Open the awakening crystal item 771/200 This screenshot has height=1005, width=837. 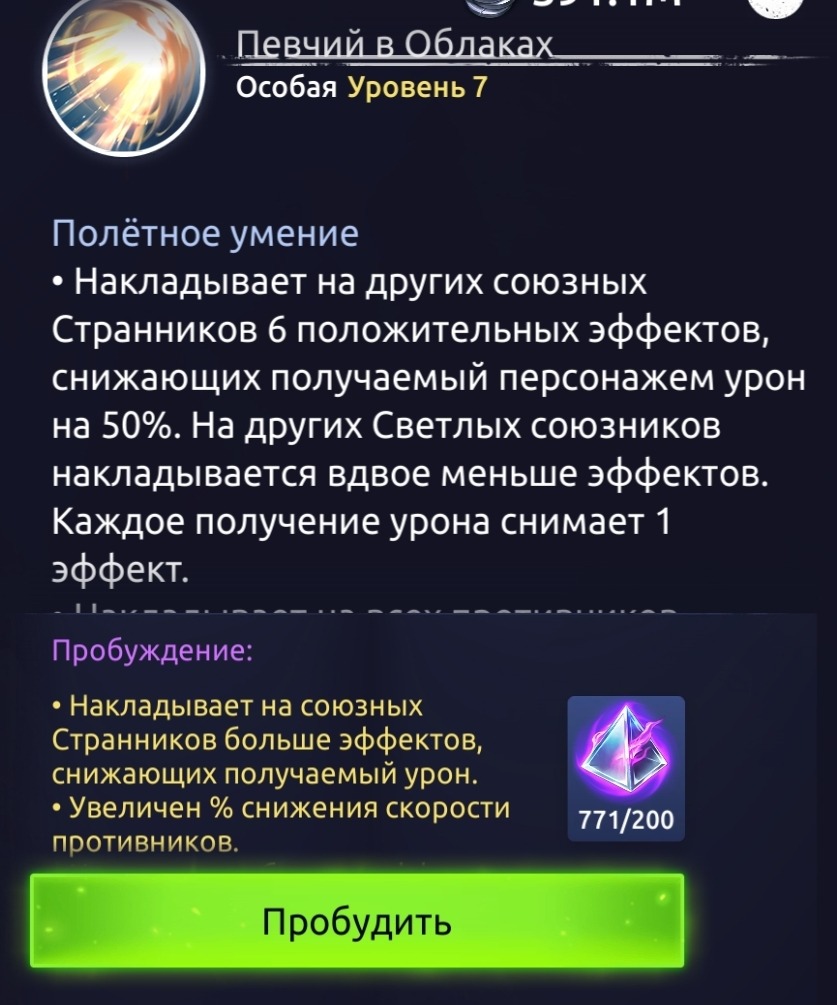coord(626,766)
